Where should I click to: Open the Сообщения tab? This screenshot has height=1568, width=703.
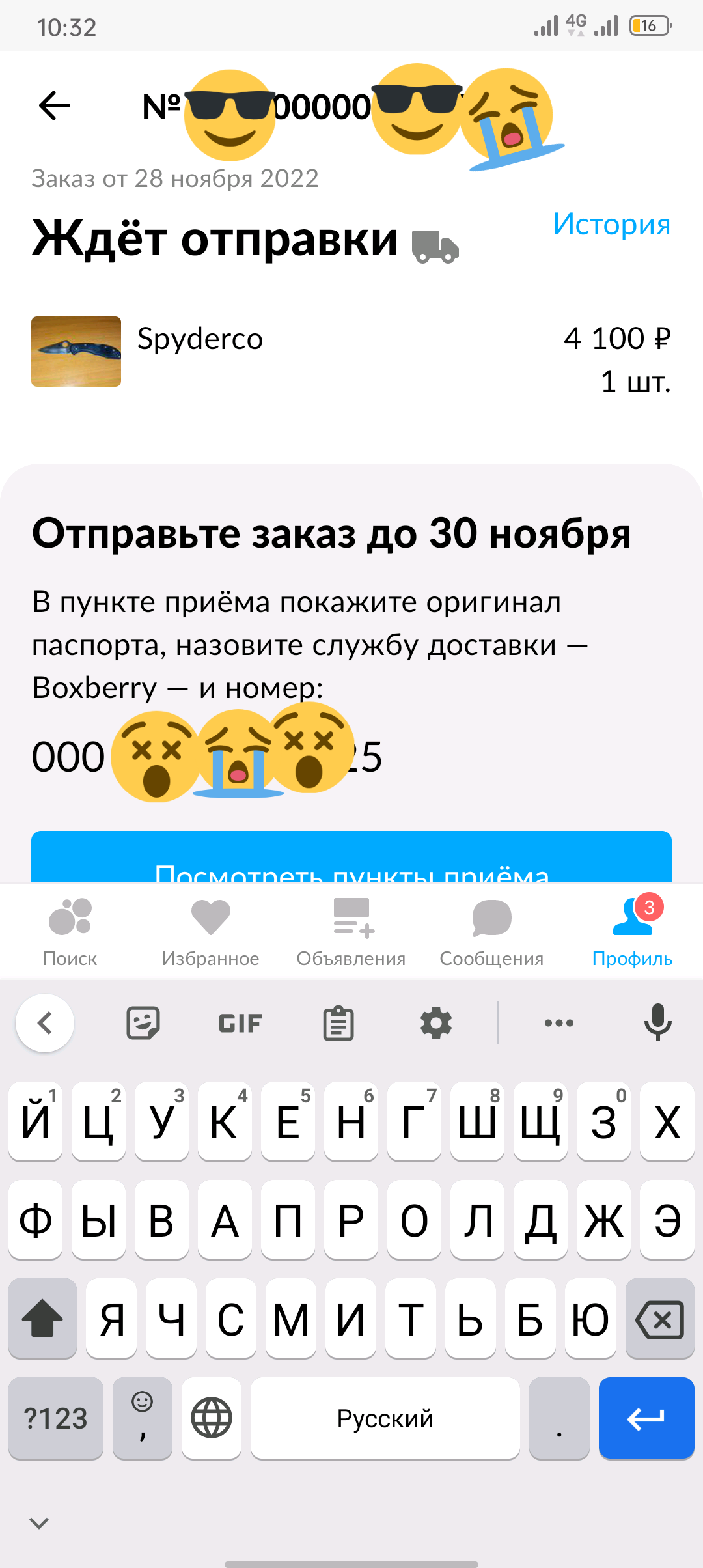491,932
